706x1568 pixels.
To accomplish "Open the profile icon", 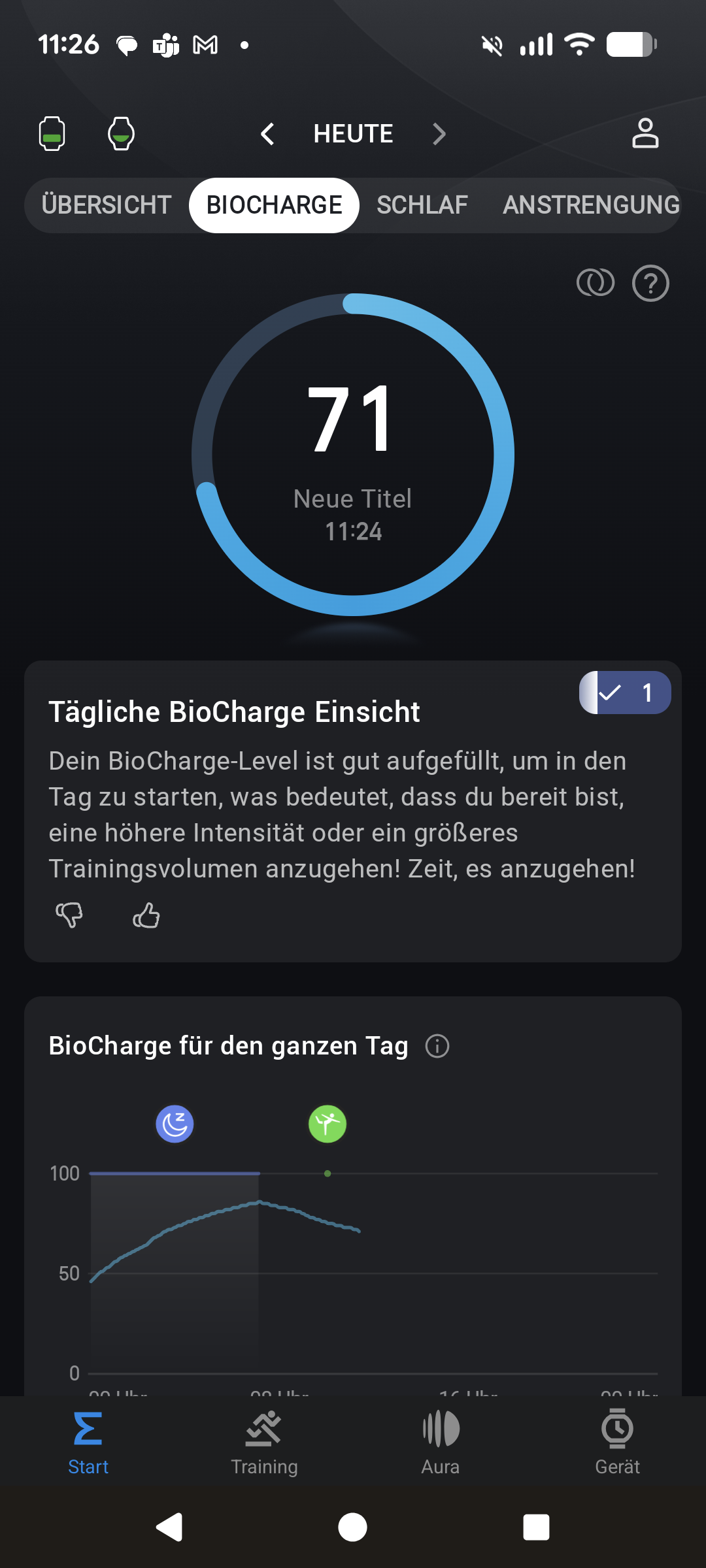I will (x=645, y=134).
